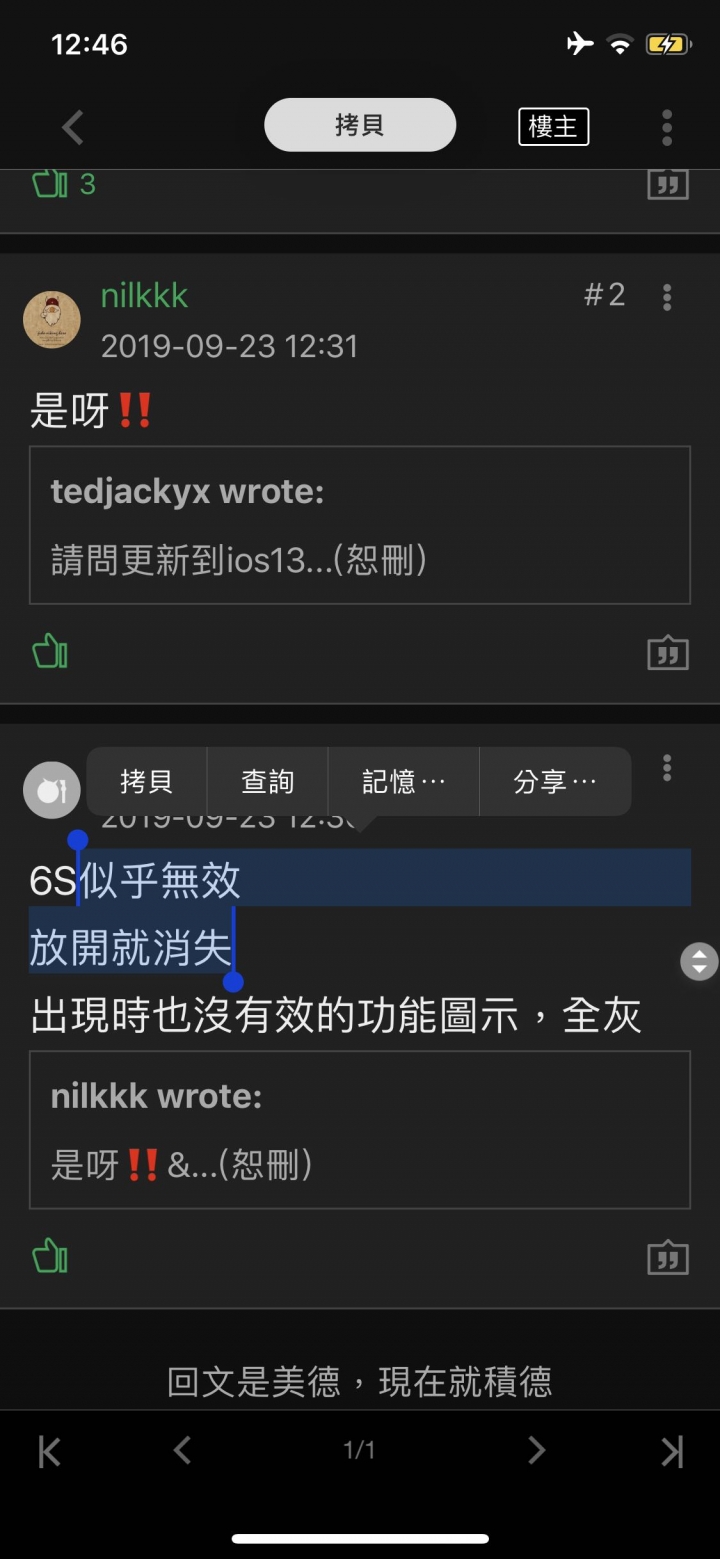720x1559 pixels.
Task: Open nilkkk's profile avatar
Action: click(52, 320)
